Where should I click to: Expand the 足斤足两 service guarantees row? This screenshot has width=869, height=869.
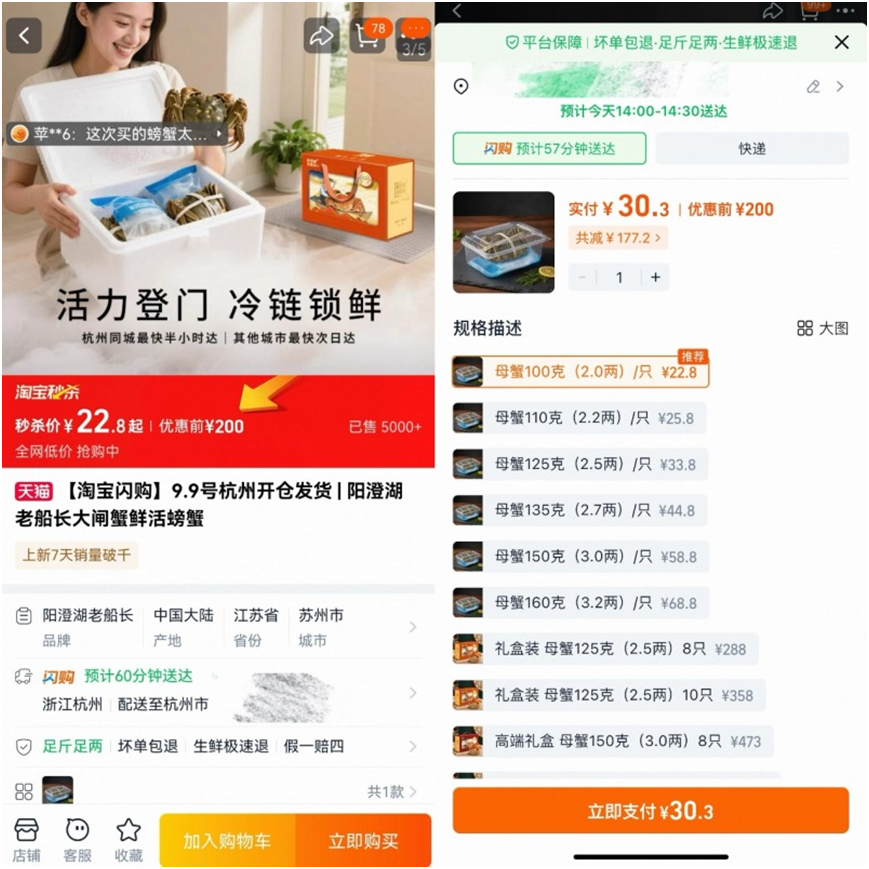click(x=216, y=746)
